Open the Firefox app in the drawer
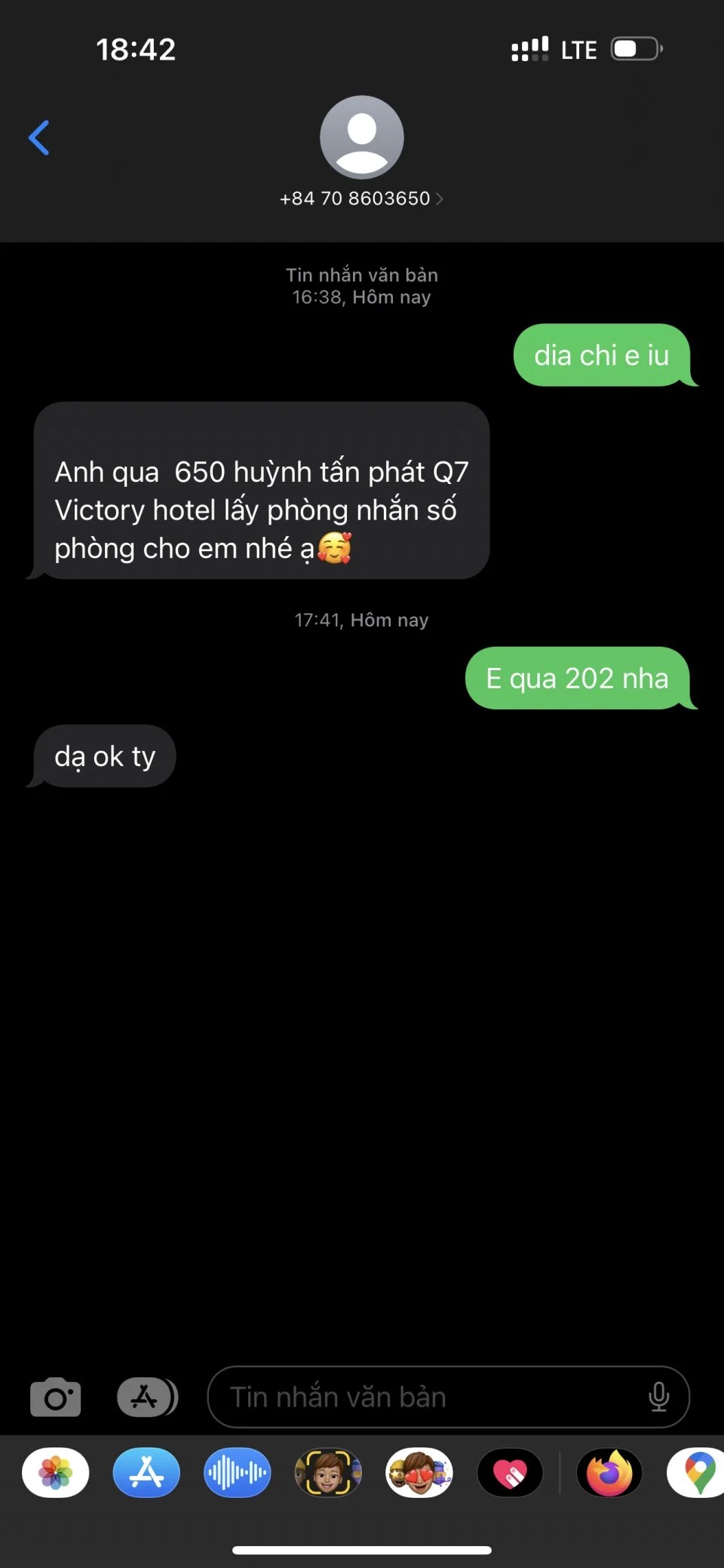 point(609,1472)
